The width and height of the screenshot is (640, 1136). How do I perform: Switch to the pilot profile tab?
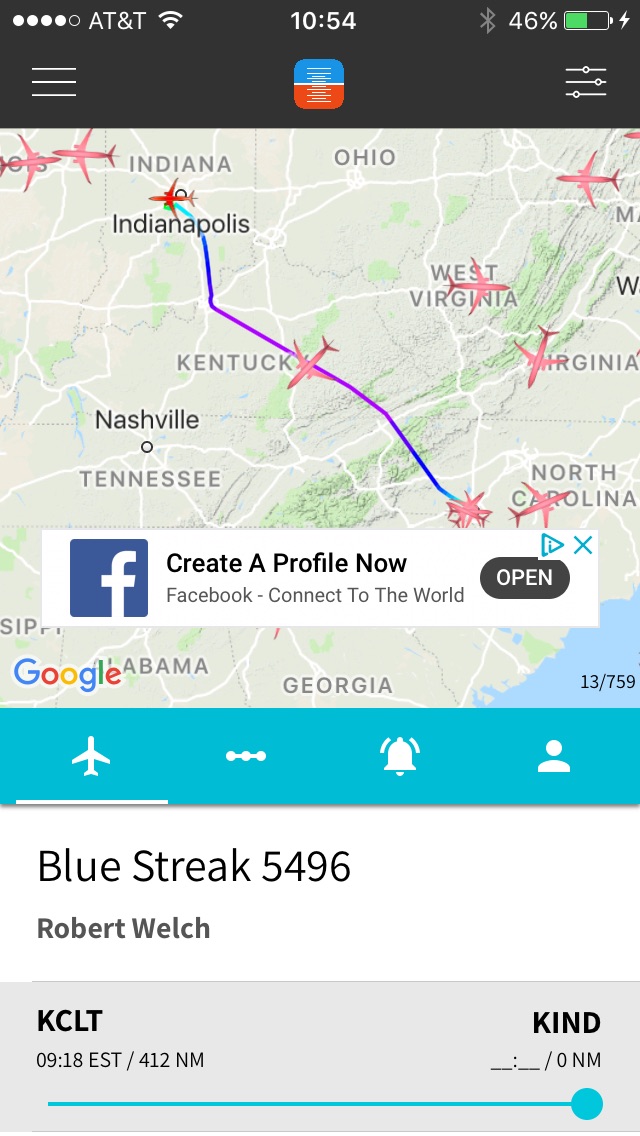pos(553,756)
